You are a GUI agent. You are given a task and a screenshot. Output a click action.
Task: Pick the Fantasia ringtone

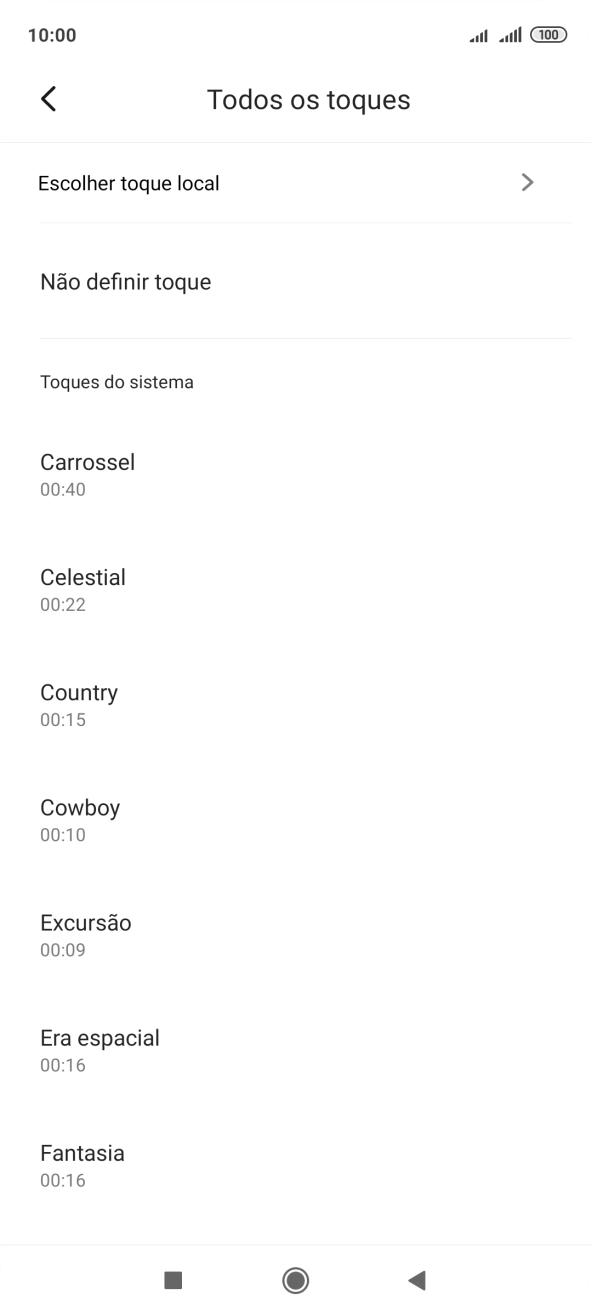point(296,1165)
